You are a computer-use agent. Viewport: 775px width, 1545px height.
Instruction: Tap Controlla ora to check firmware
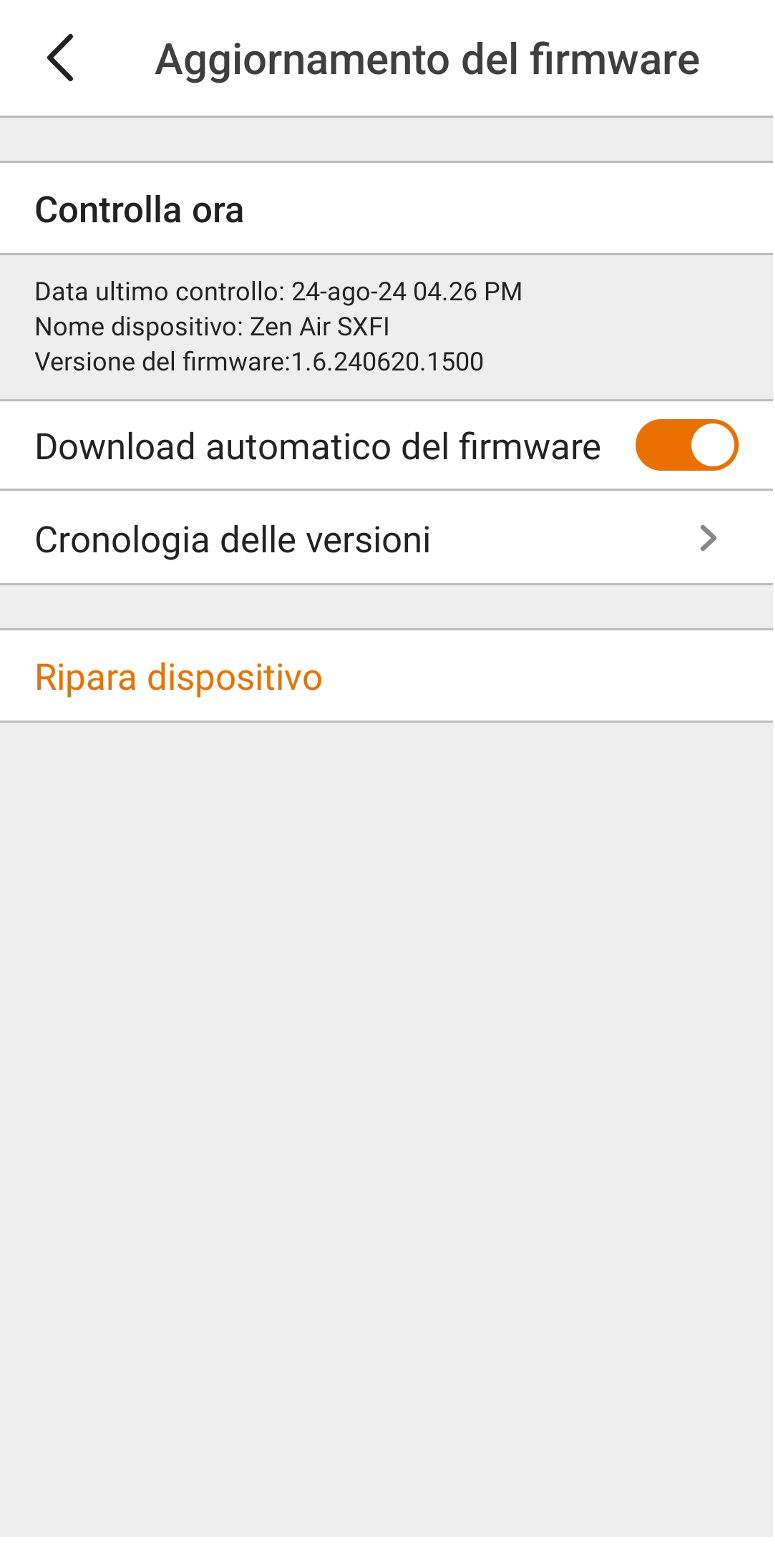pos(387,209)
